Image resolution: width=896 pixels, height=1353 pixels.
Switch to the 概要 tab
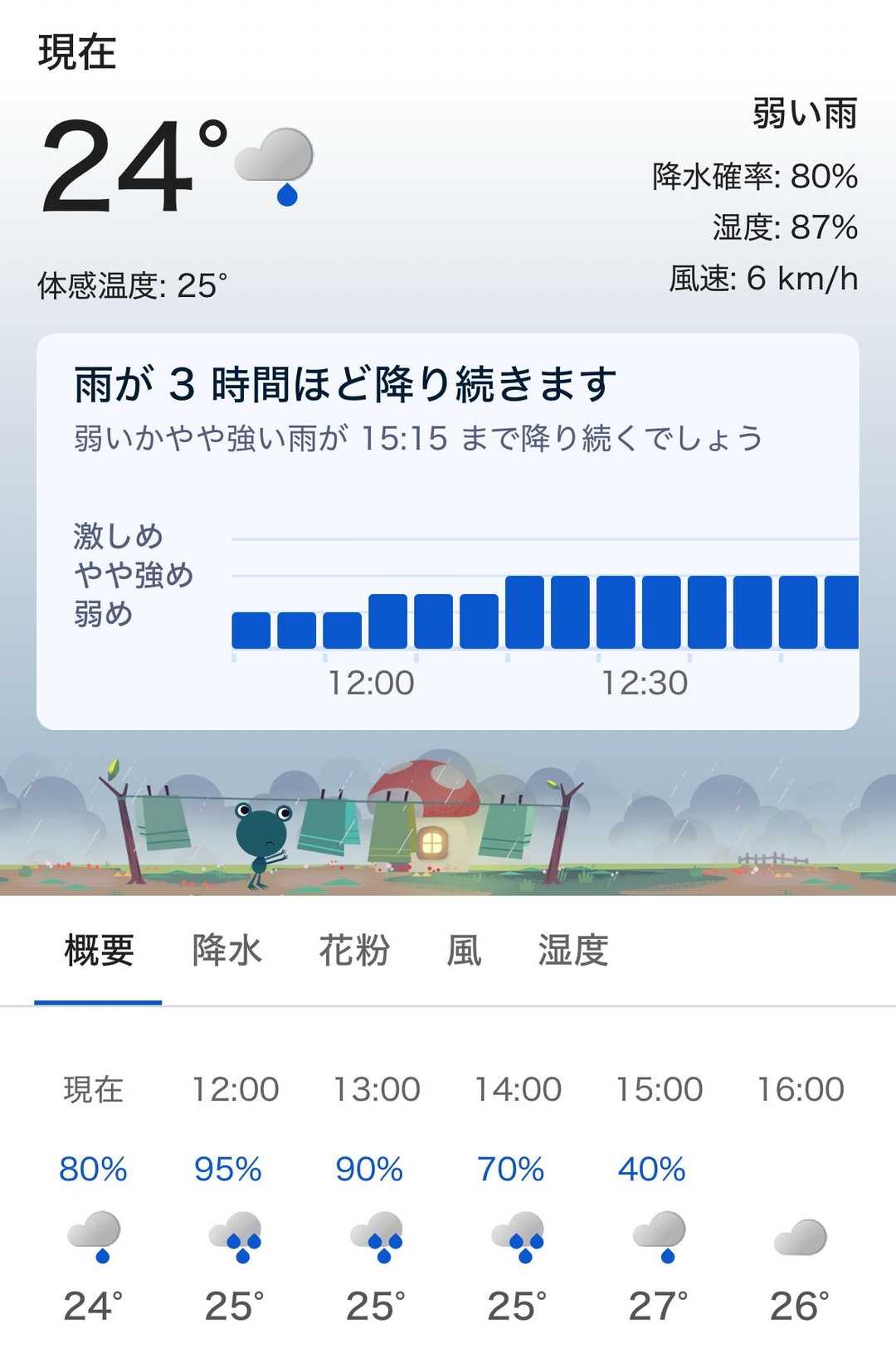click(99, 951)
